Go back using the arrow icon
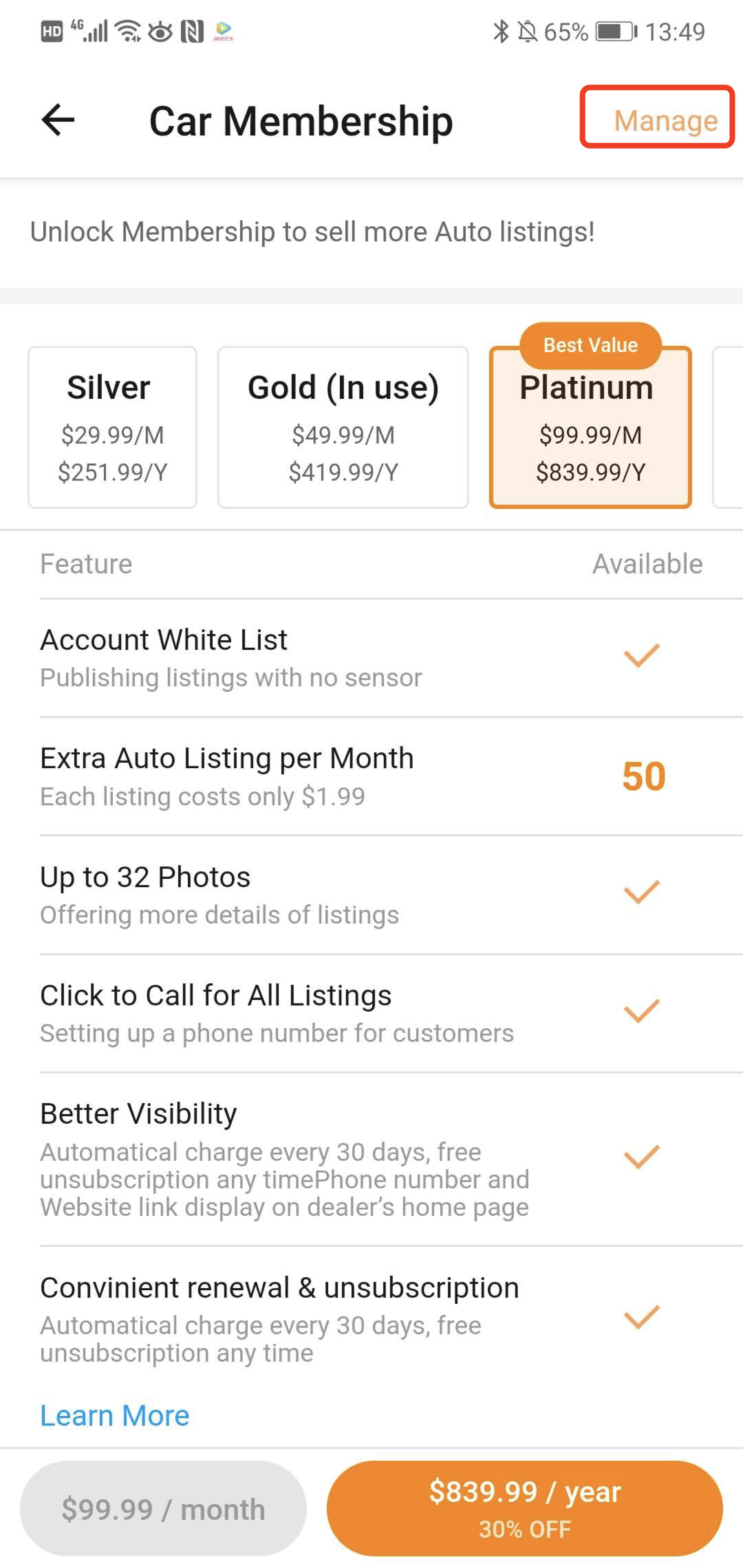 pos(58,120)
